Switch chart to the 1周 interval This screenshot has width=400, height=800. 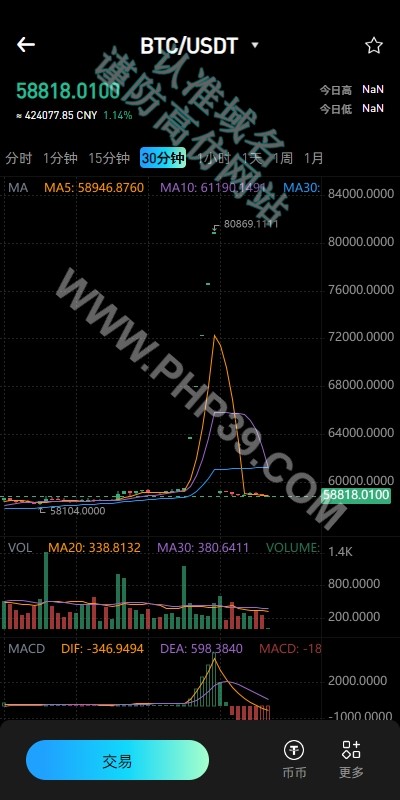point(283,158)
